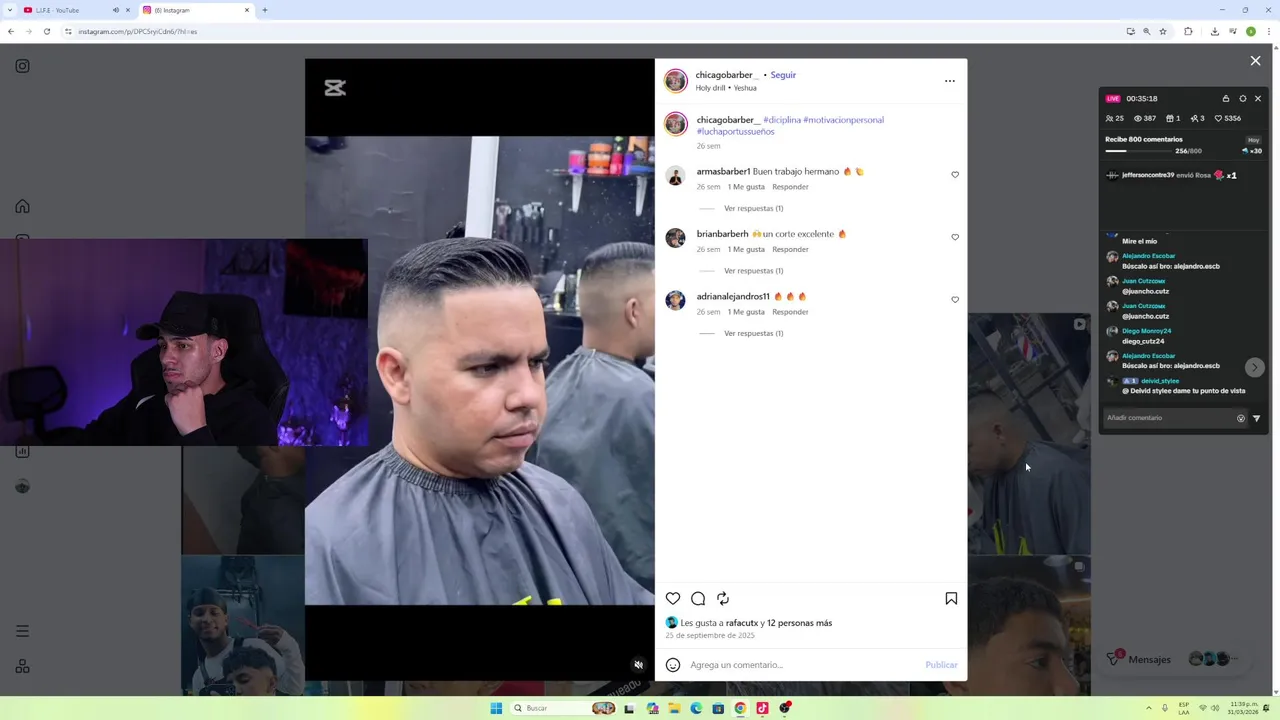Open the Mensajes button

pos(1138,659)
